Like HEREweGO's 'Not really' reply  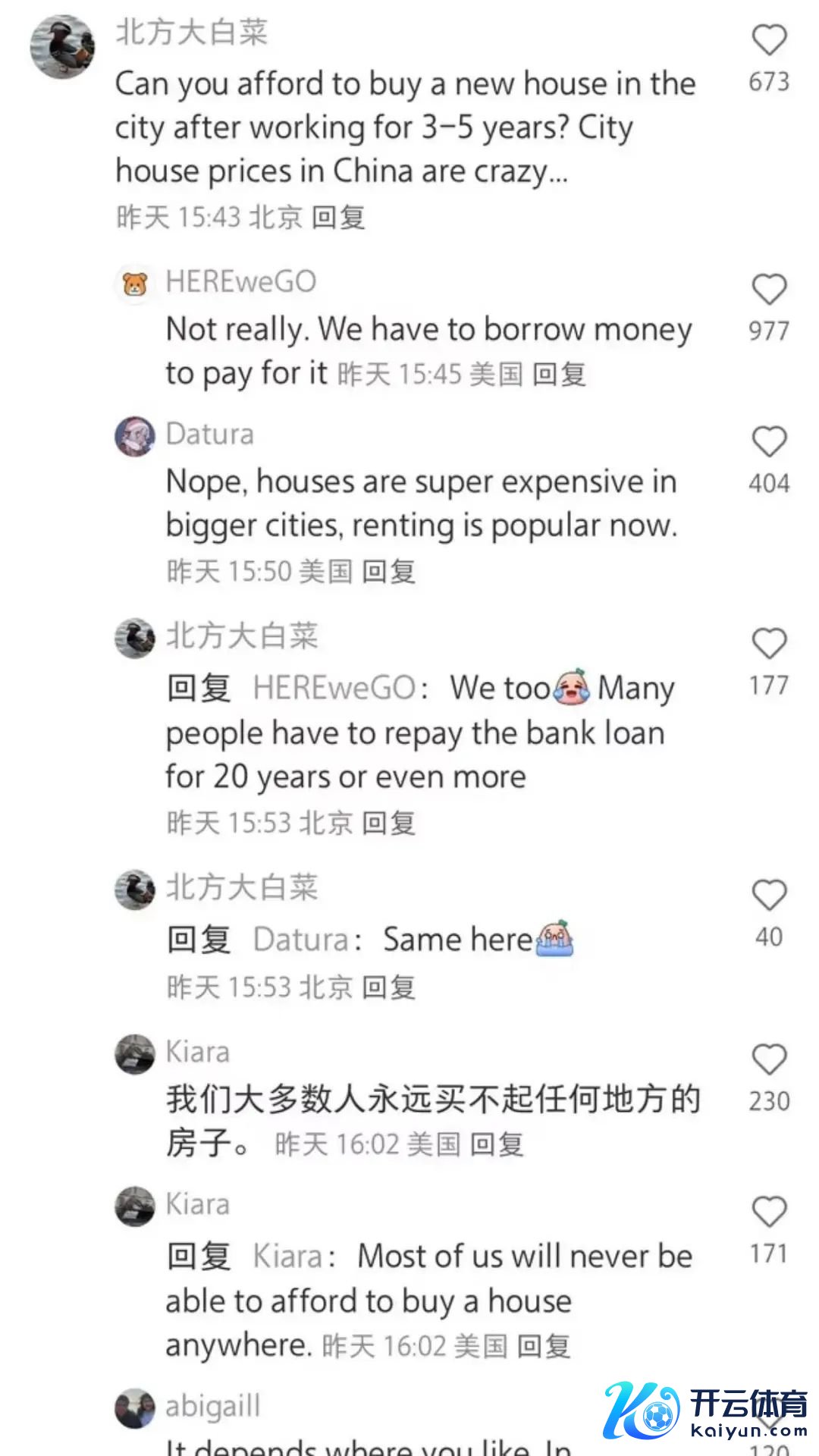pyautogui.click(x=769, y=290)
